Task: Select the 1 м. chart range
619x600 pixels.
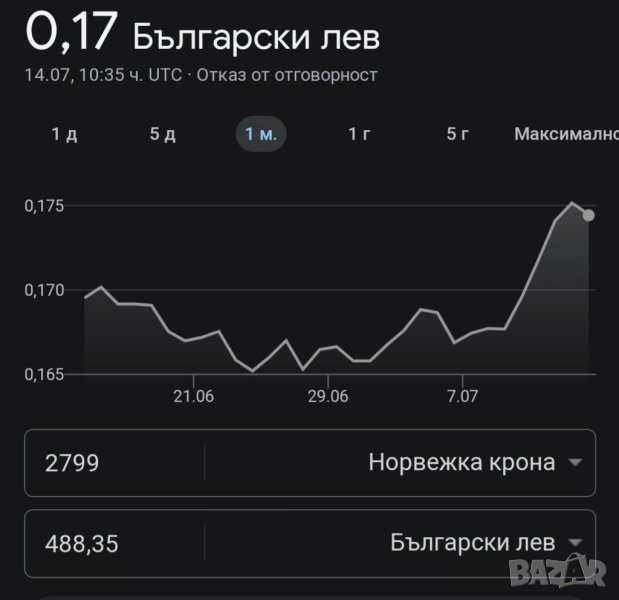Action: [x=261, y=134]
